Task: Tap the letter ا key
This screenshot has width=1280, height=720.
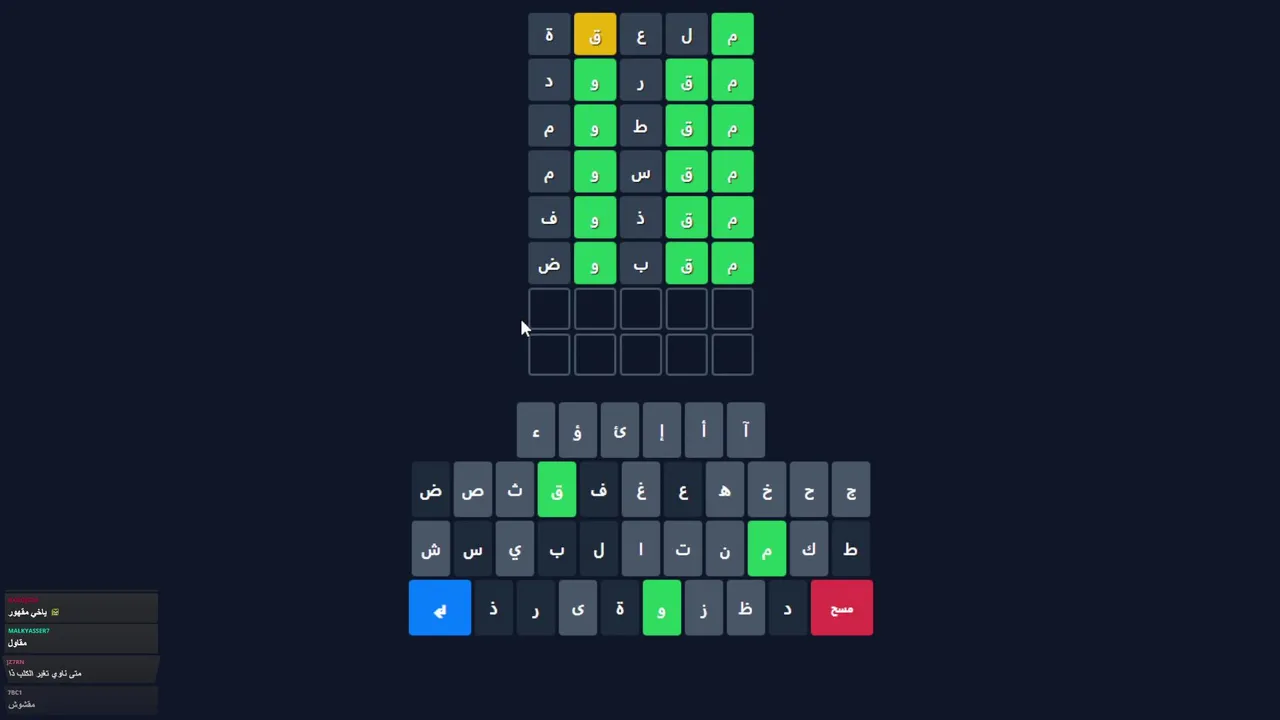Action: 641,549
